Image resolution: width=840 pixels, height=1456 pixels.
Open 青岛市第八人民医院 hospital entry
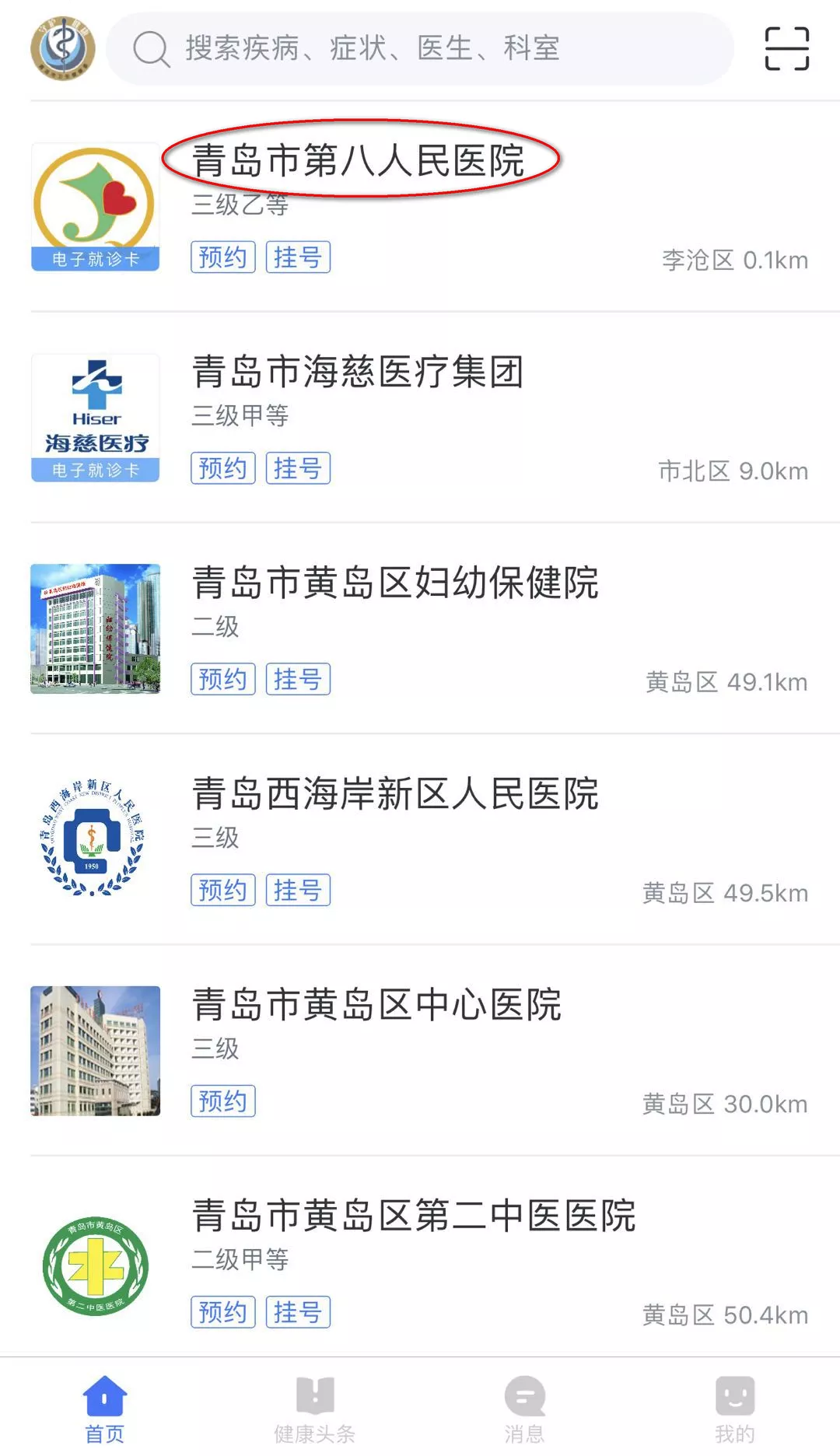tap(420, 207)
